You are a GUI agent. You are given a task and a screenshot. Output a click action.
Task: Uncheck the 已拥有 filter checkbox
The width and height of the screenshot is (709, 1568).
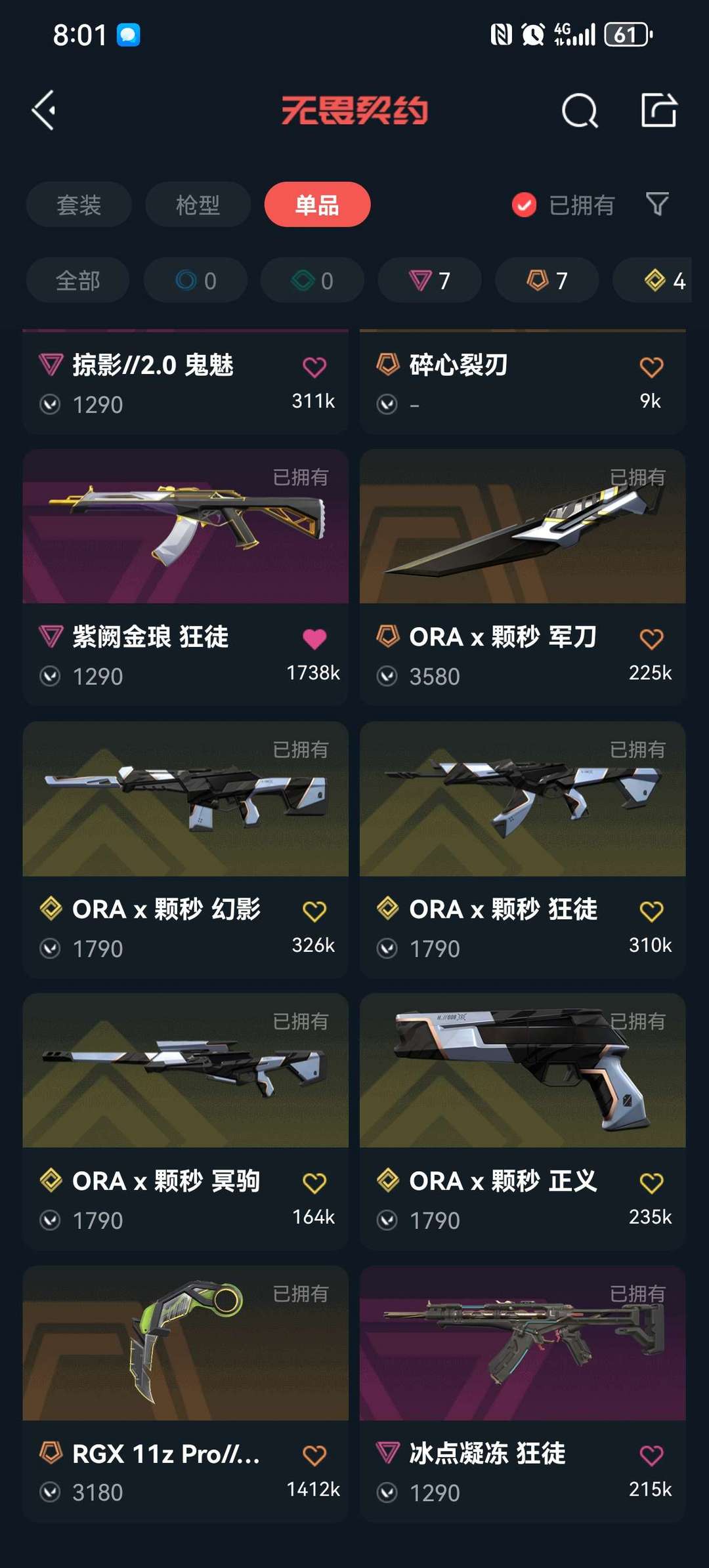coord(524,205)
